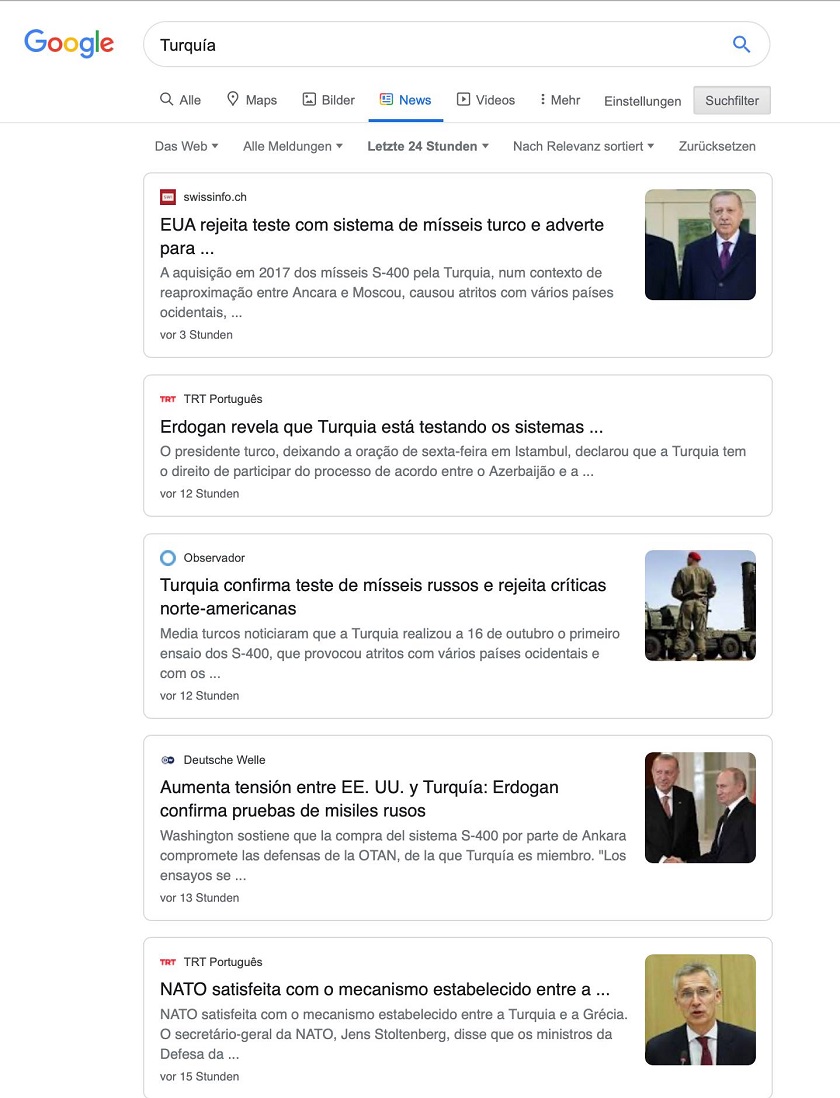Expand the Alle Meldungen dropdown

coord(292,146)
